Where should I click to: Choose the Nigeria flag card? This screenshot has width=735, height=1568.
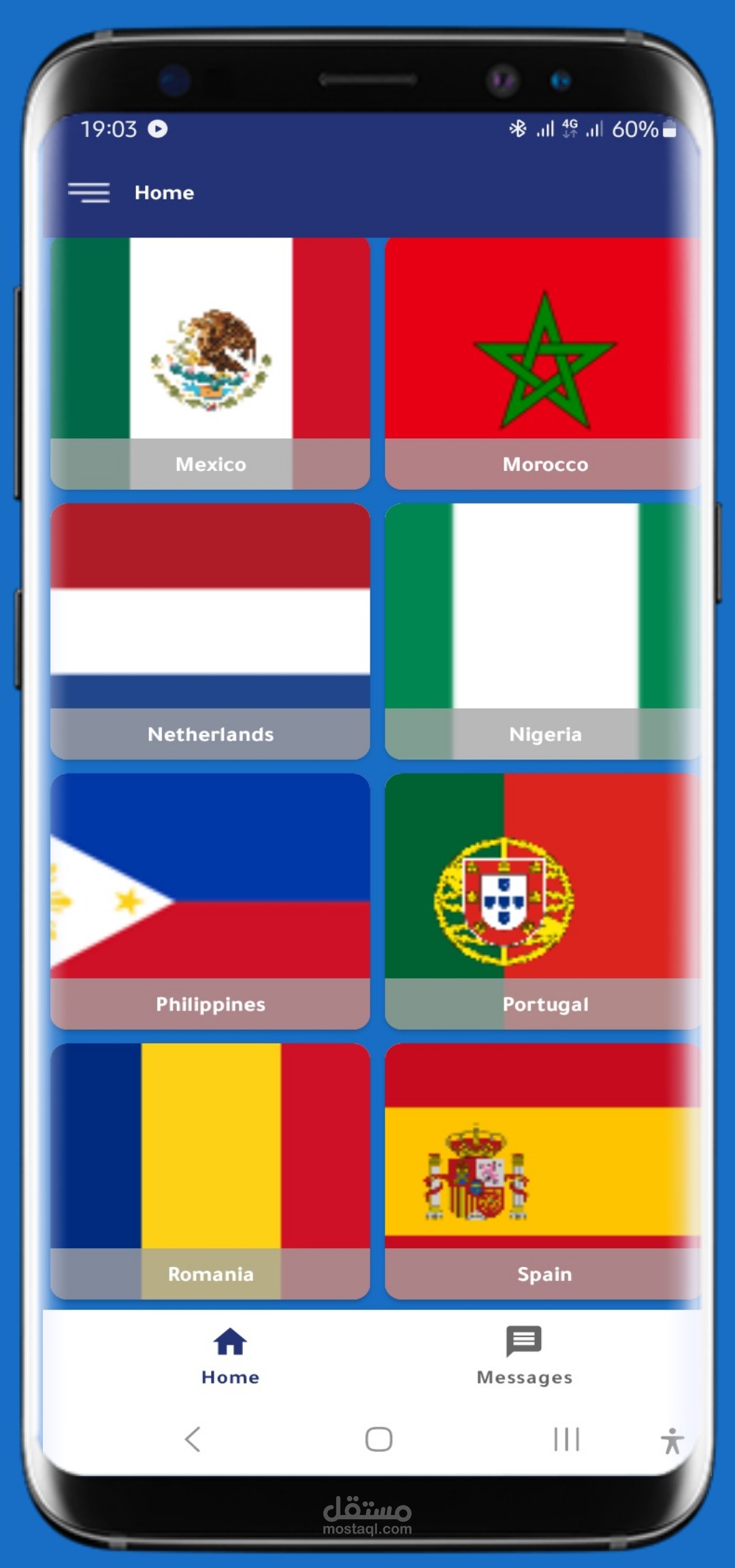543,630
